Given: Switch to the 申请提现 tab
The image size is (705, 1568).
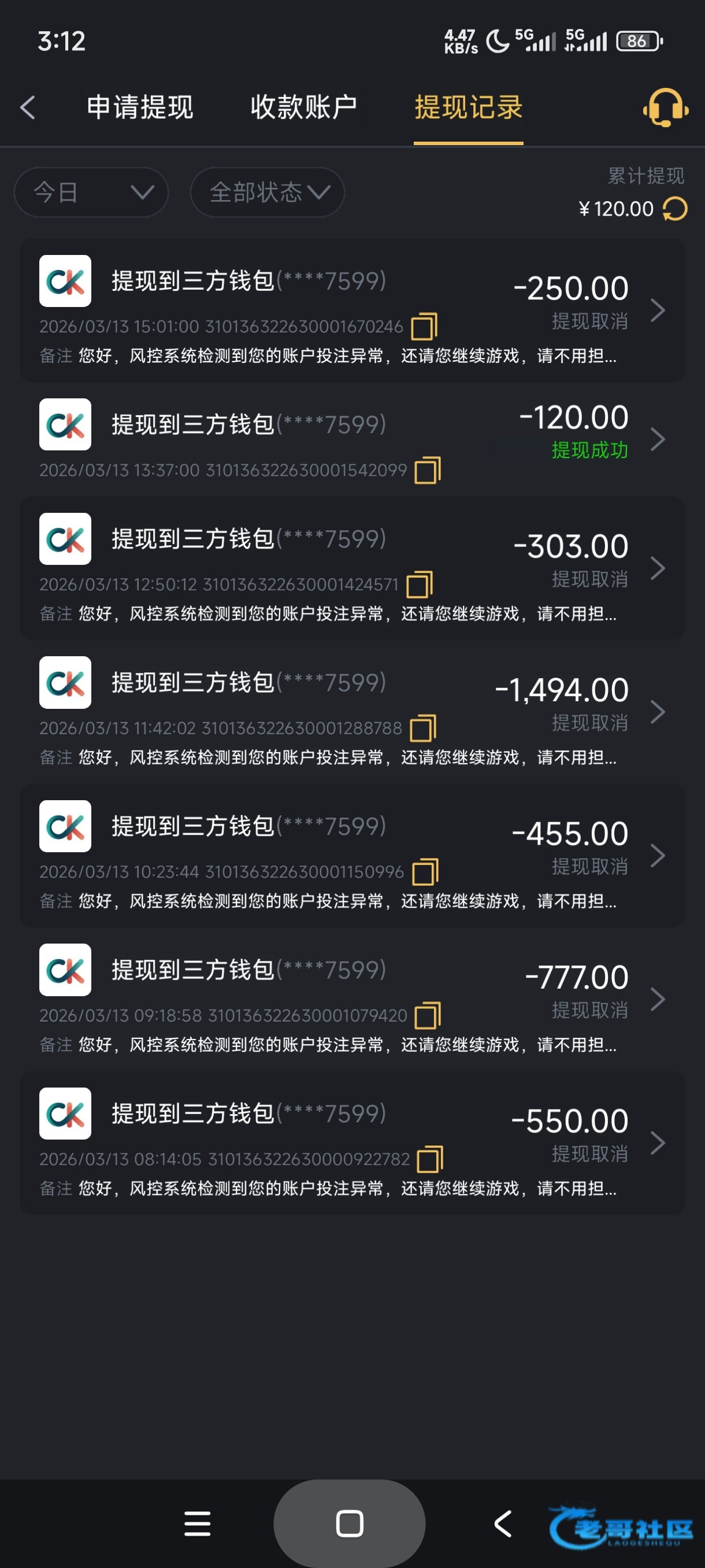Looking at the screenshot, I should [x=140, y=108].
